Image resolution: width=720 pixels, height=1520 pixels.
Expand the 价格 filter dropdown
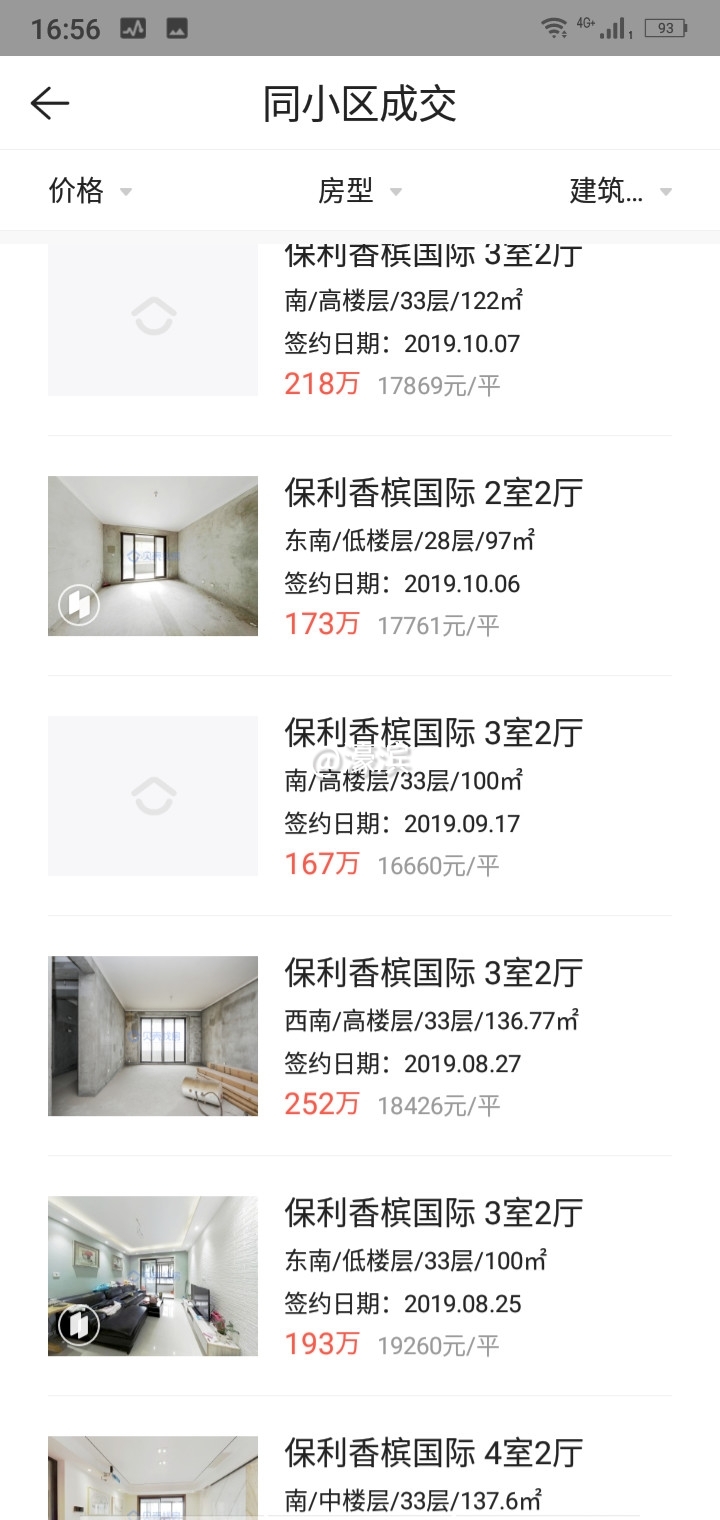[90, 190]
